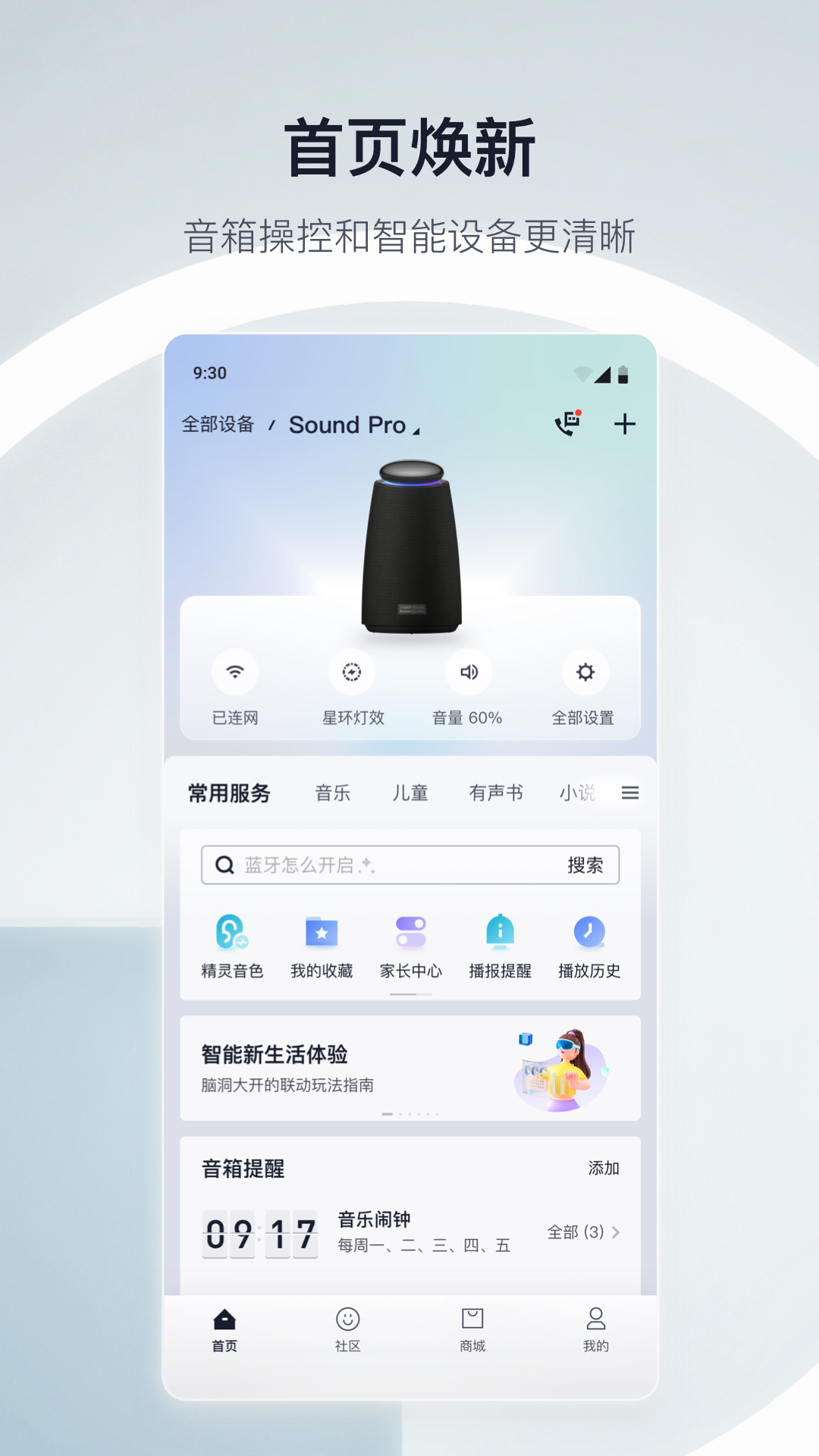The height and width of the screenshot is (1456, 819).
Task: Open the 家长中心 parental center
Action: (x=410, y=946)
